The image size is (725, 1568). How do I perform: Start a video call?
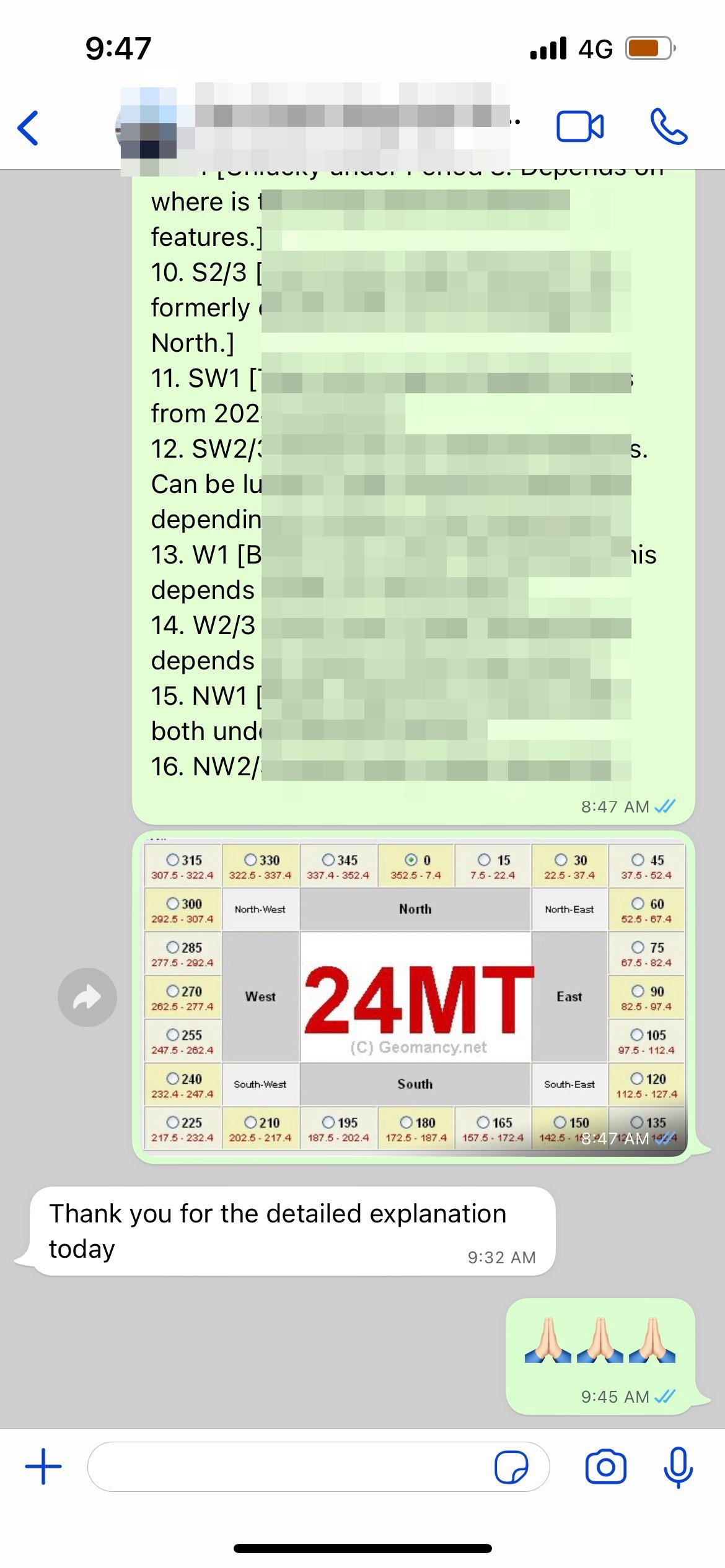(x=580, y=127)
